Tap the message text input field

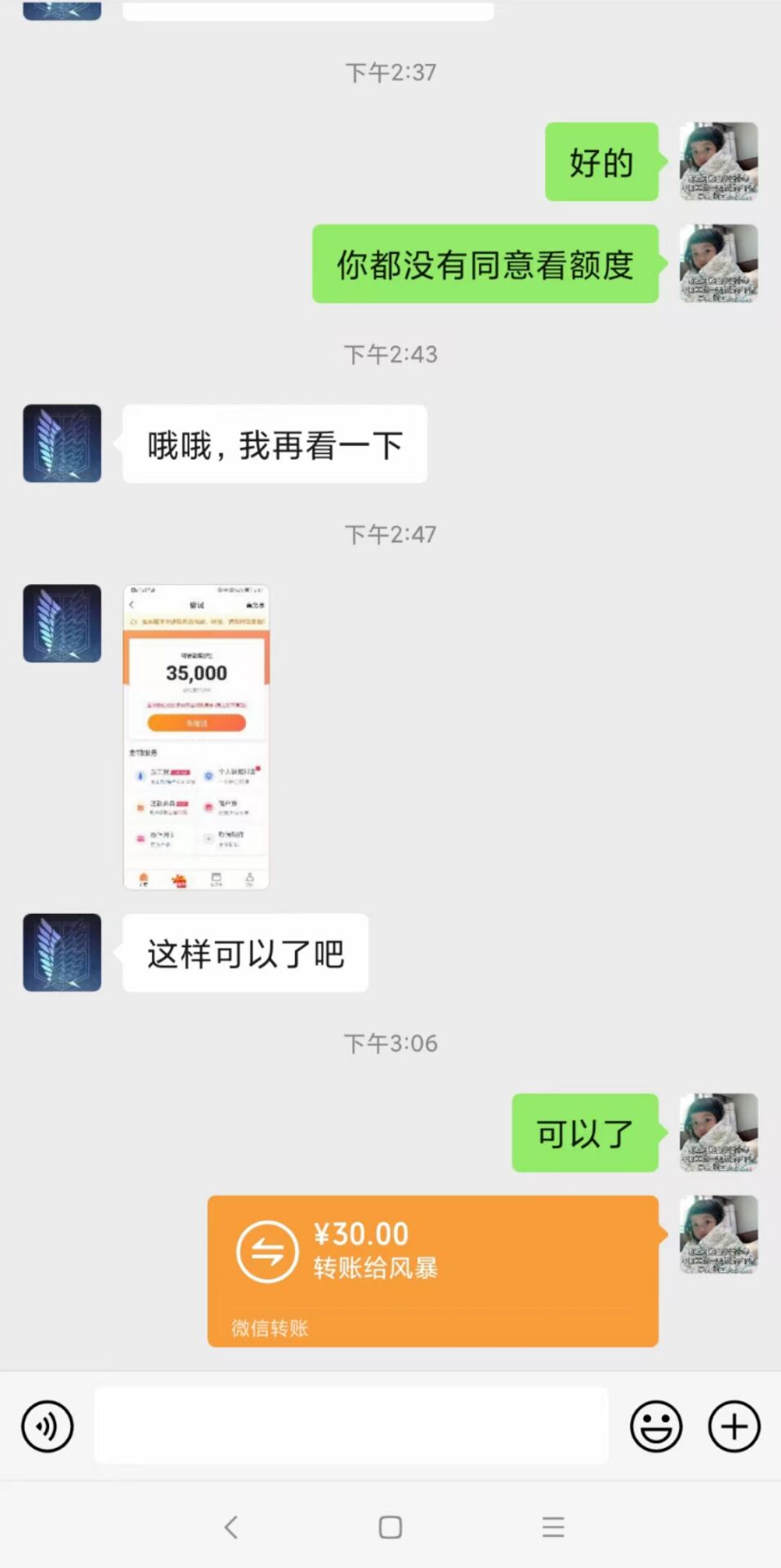[351, 1426]
